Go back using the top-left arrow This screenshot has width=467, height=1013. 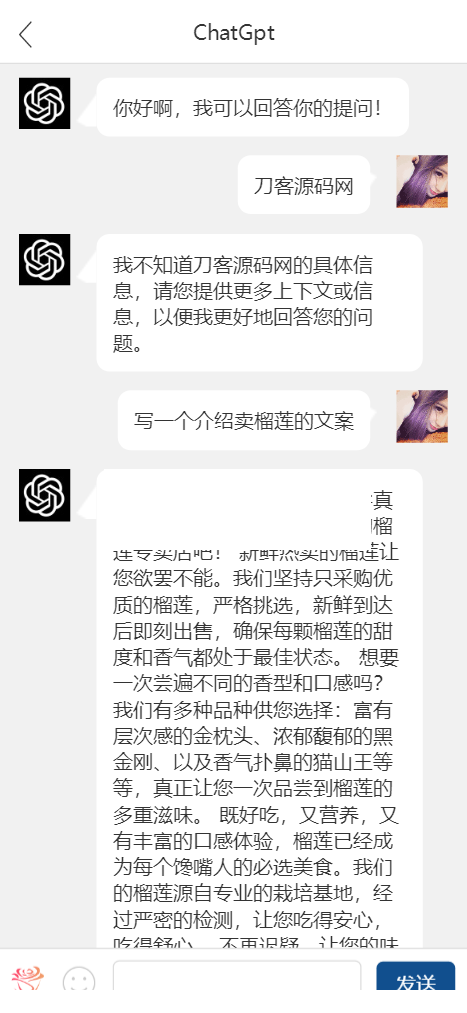[x=25, y=34]
